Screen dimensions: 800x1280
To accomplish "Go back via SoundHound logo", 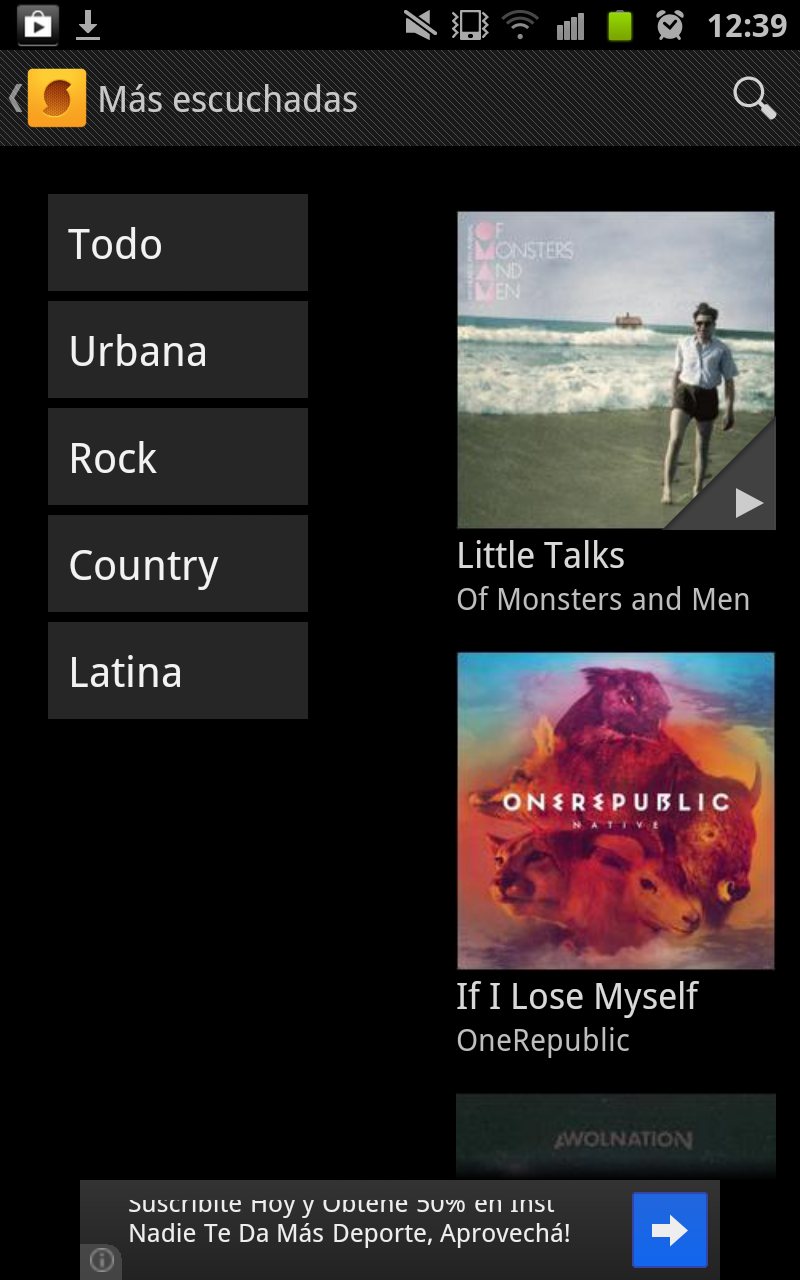I will point(56,98).
